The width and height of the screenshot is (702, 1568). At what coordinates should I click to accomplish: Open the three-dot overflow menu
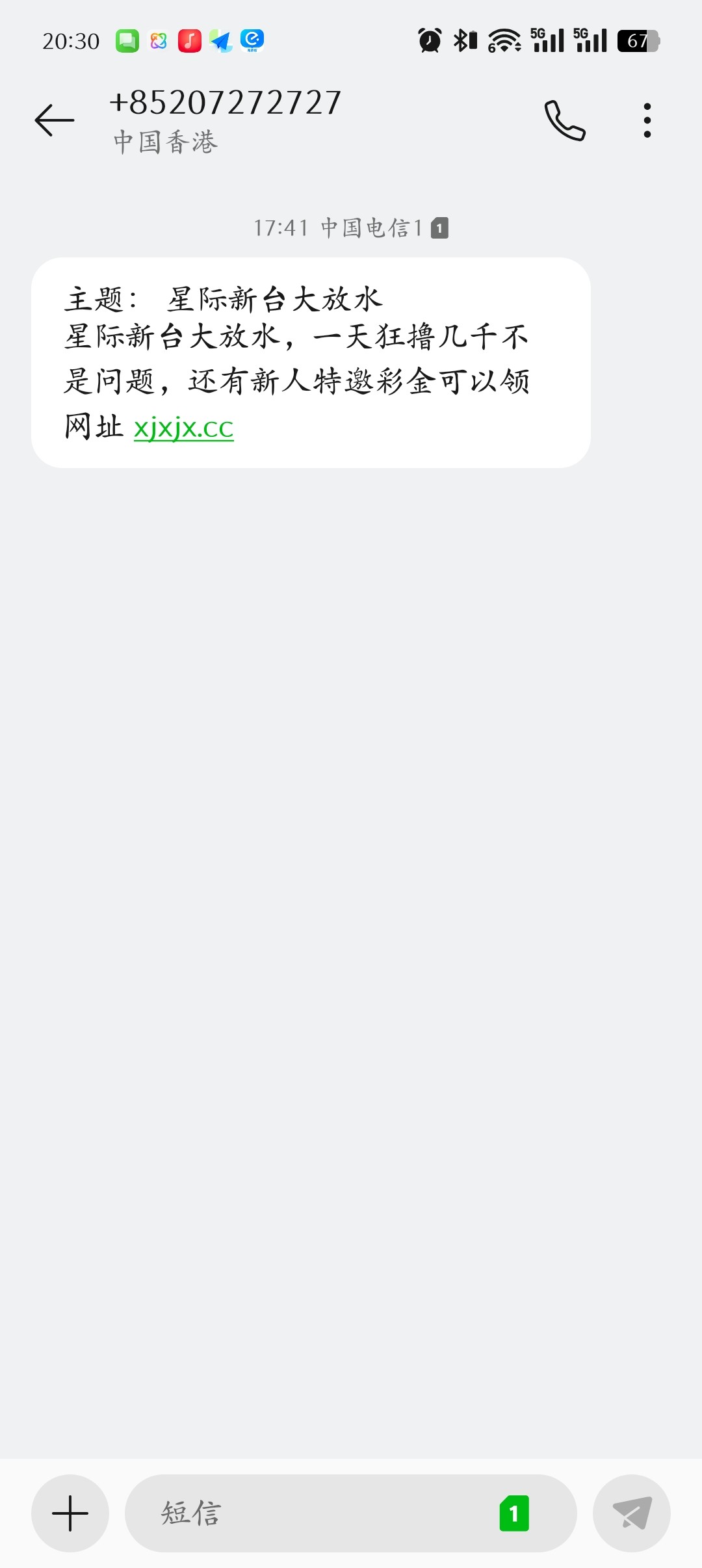[x=647, y=120]
